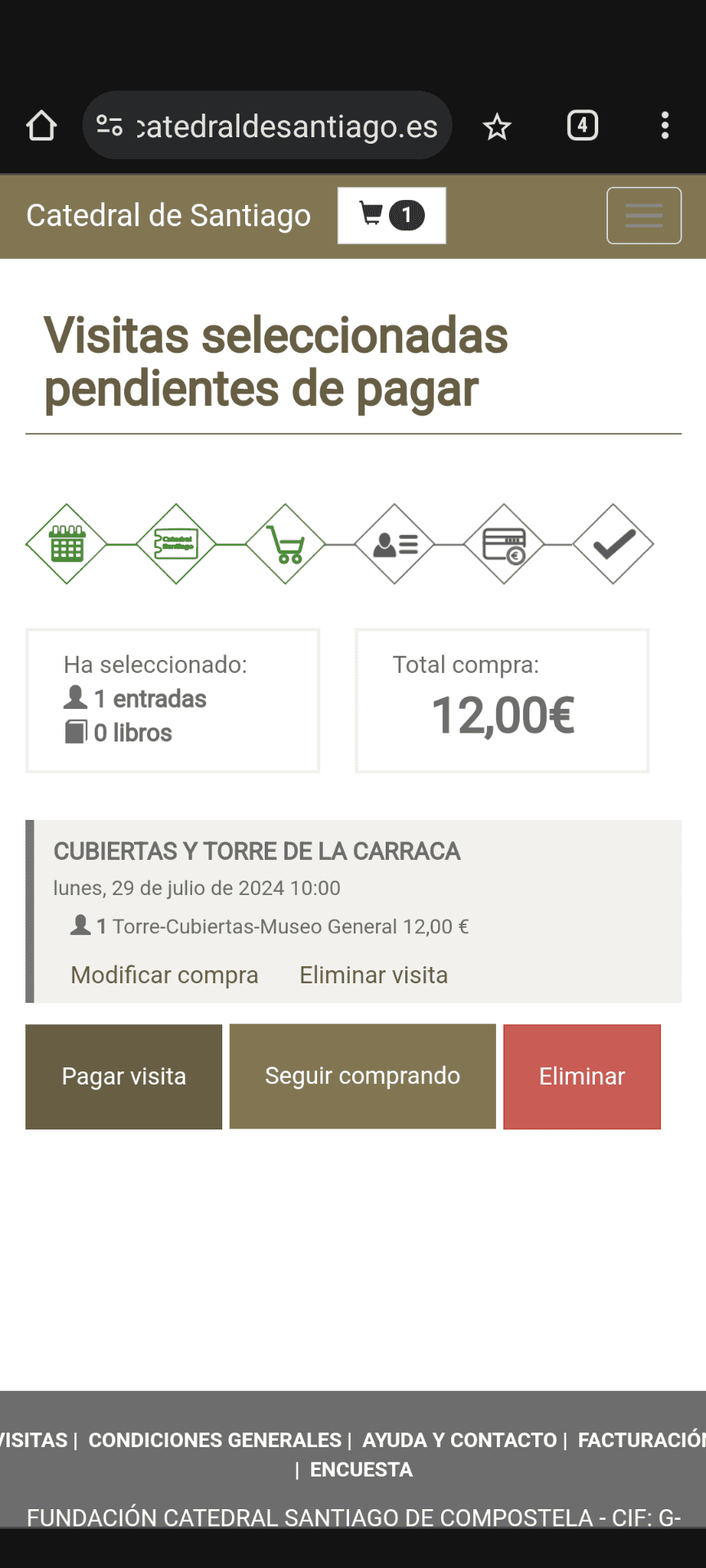Select Modificar compra for the visit

164,975
